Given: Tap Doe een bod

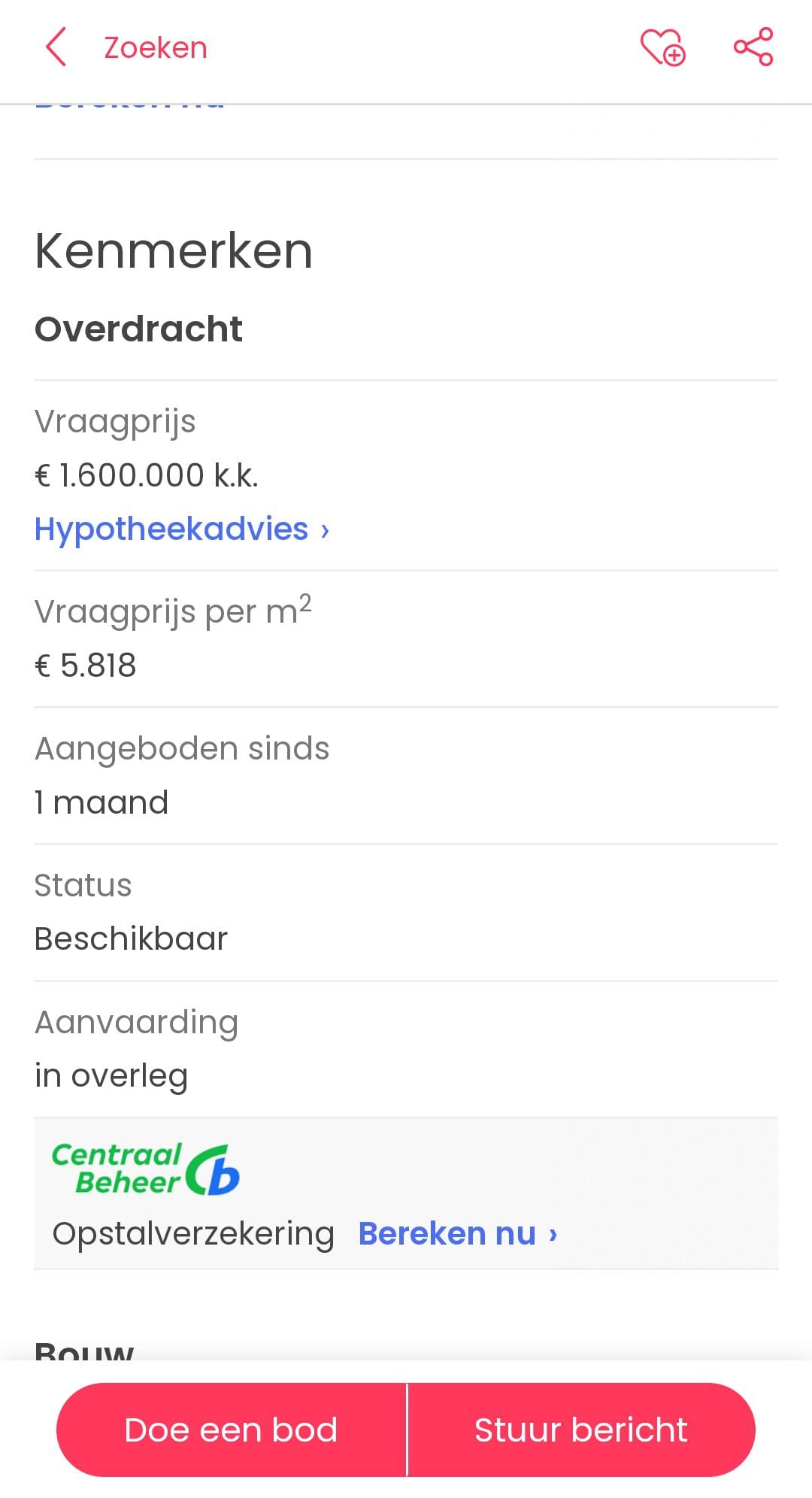Looking at the screenshot, I should [232, 1430].
